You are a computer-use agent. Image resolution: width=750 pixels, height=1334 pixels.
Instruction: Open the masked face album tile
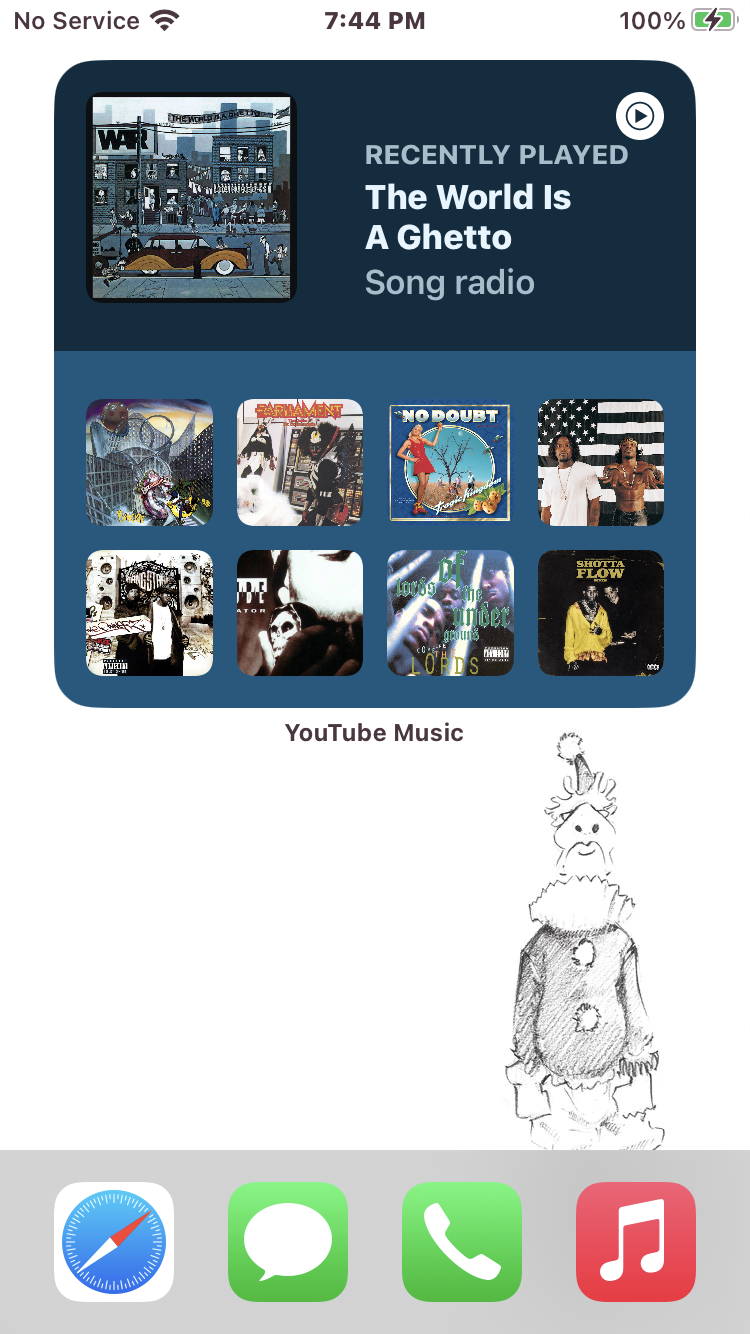[x=300, y=613]
